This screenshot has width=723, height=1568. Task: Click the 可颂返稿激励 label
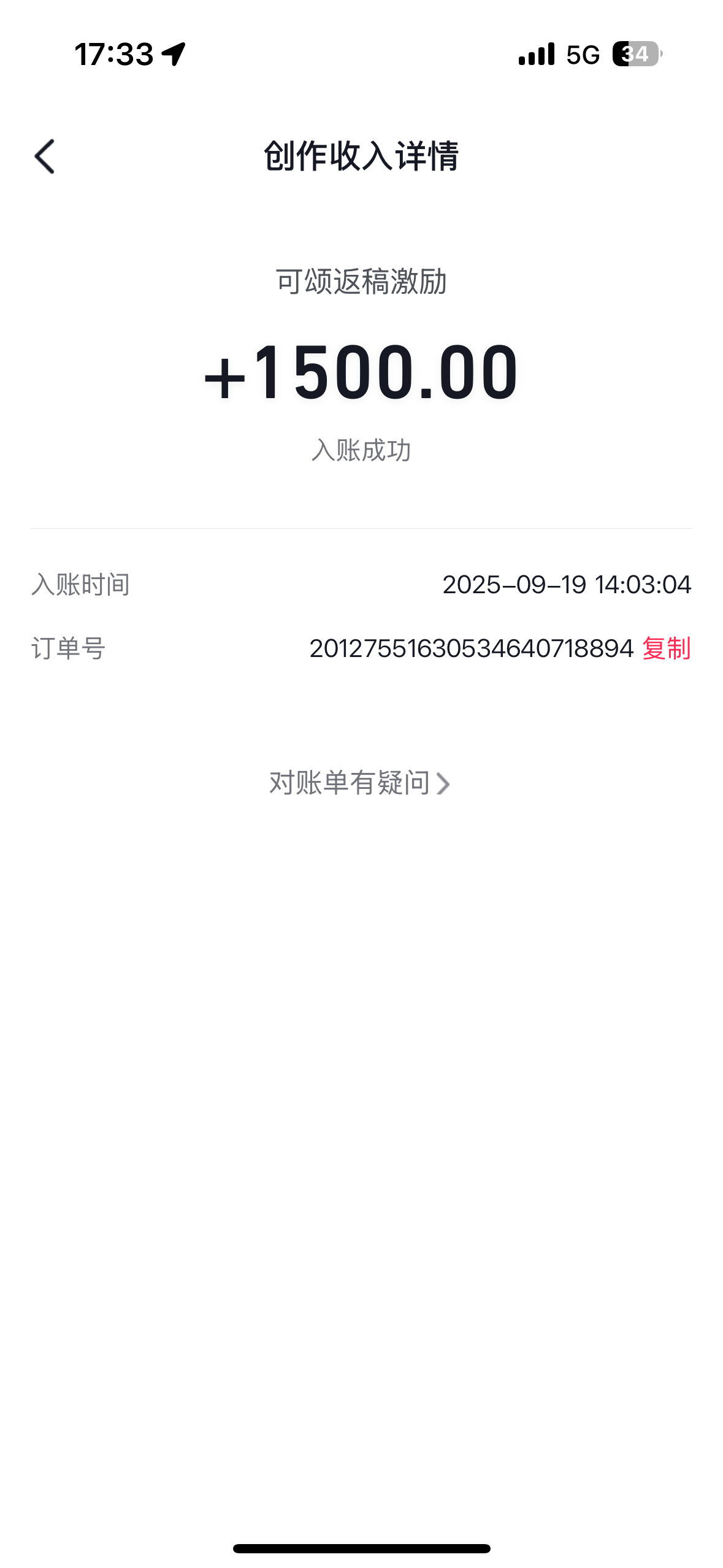tap(362, 283)
